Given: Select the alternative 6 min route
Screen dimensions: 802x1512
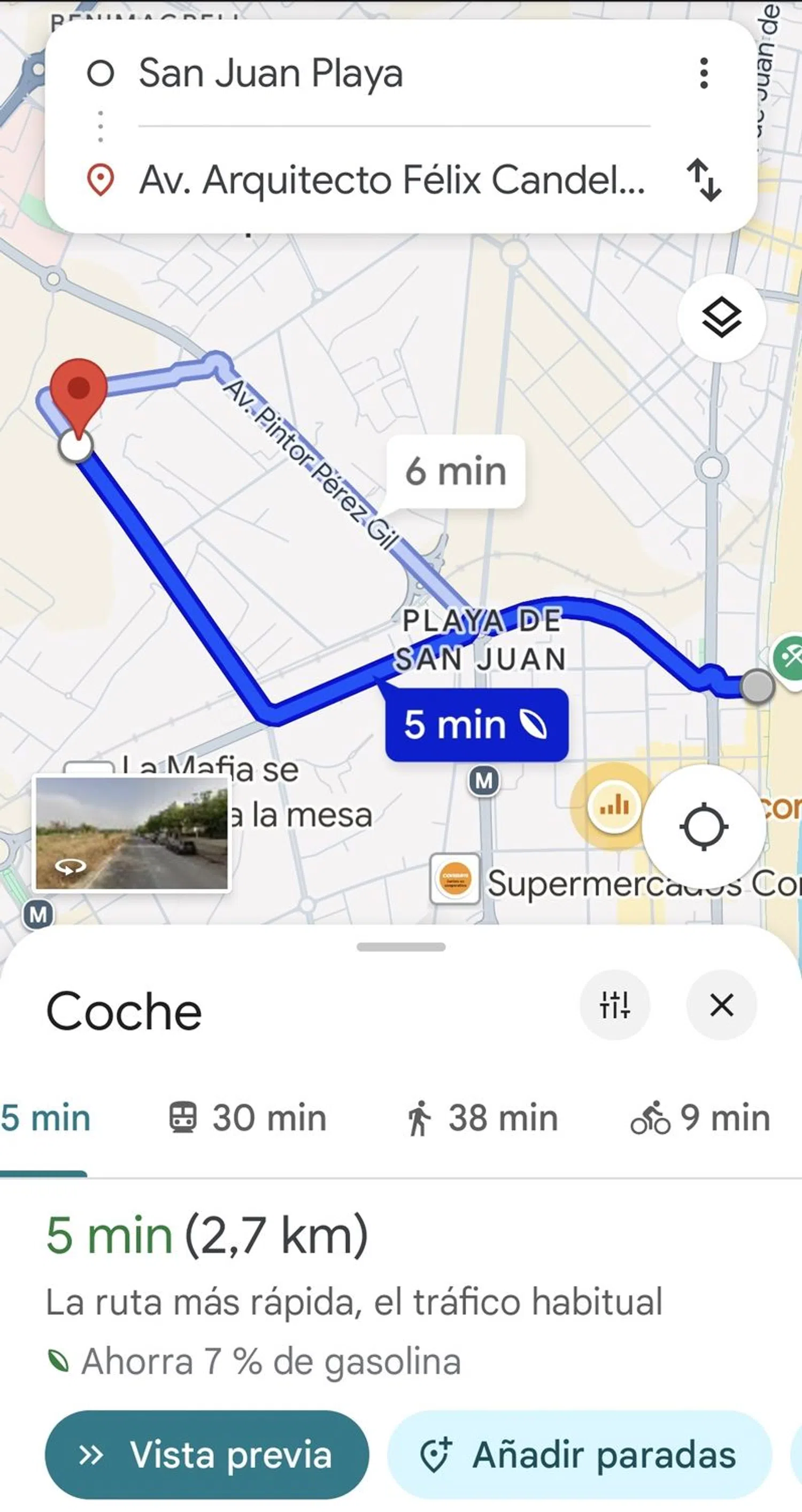Looking at the screenshot, I should click(455, 471).
